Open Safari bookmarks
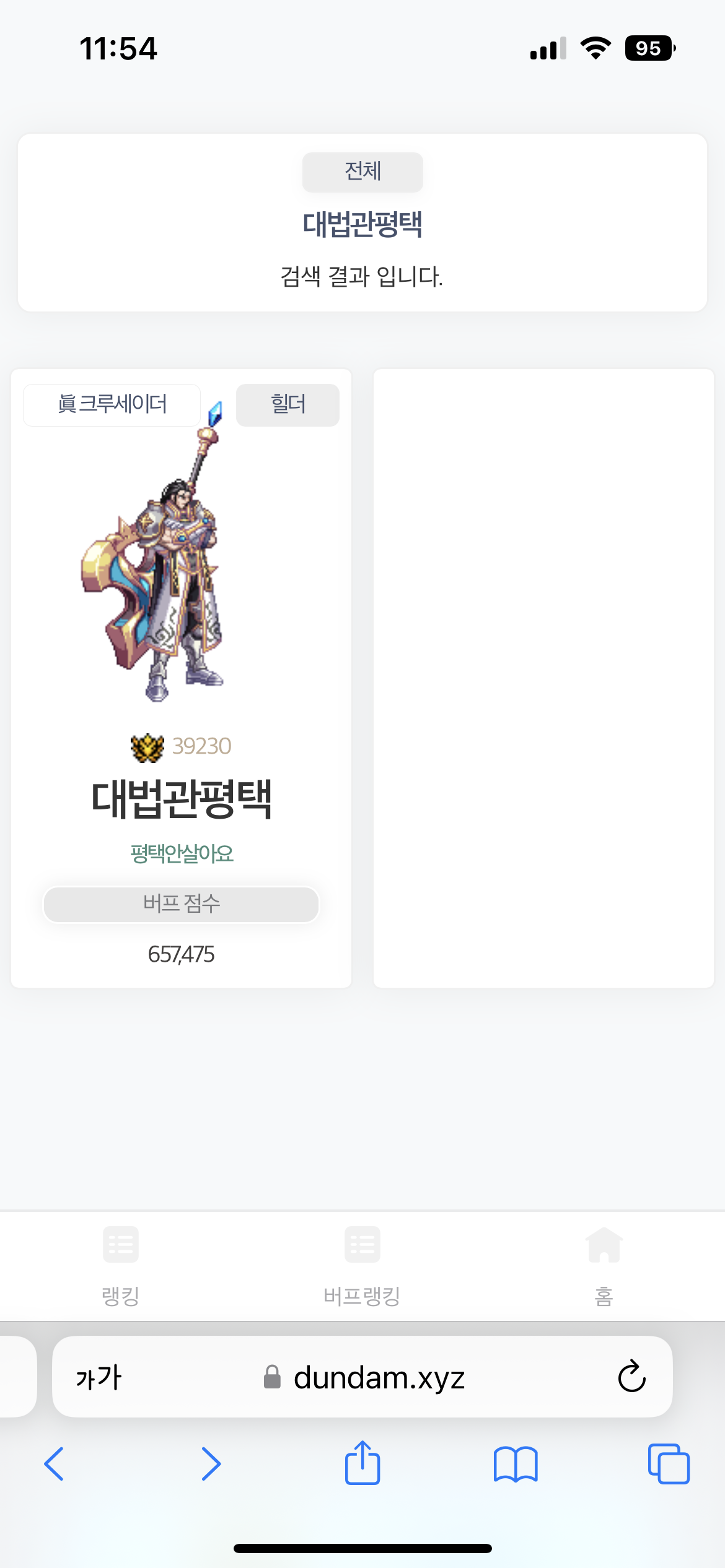The image size is (725, 1568). pos(516,1464)
